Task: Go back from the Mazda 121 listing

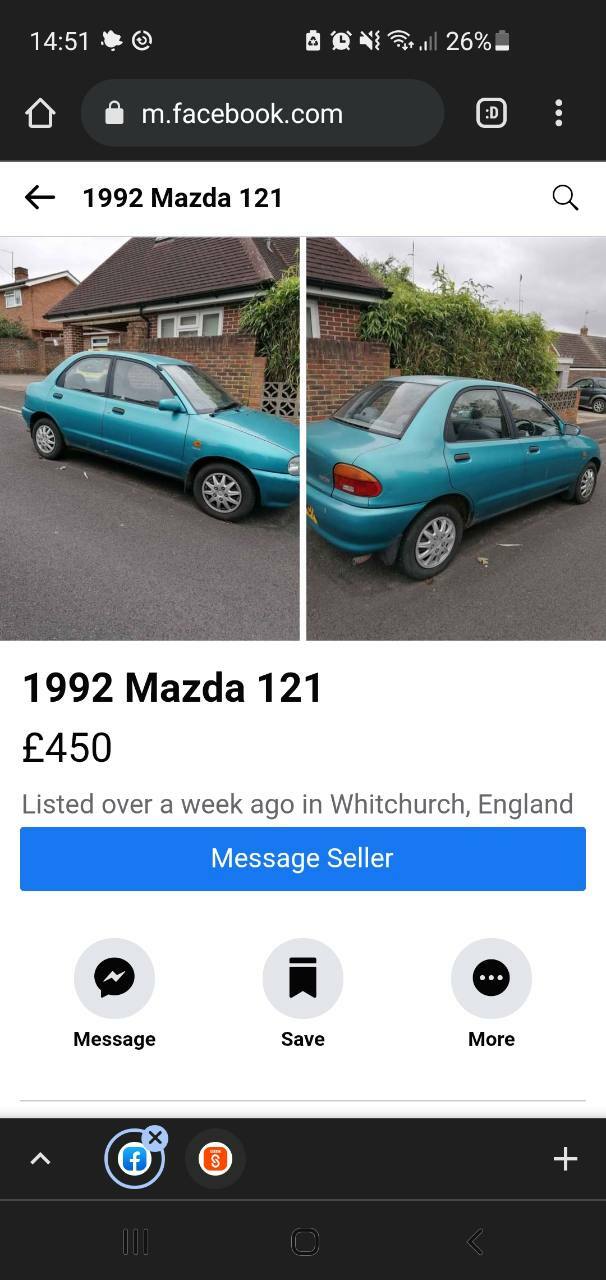Action: (x=40, y=198)
